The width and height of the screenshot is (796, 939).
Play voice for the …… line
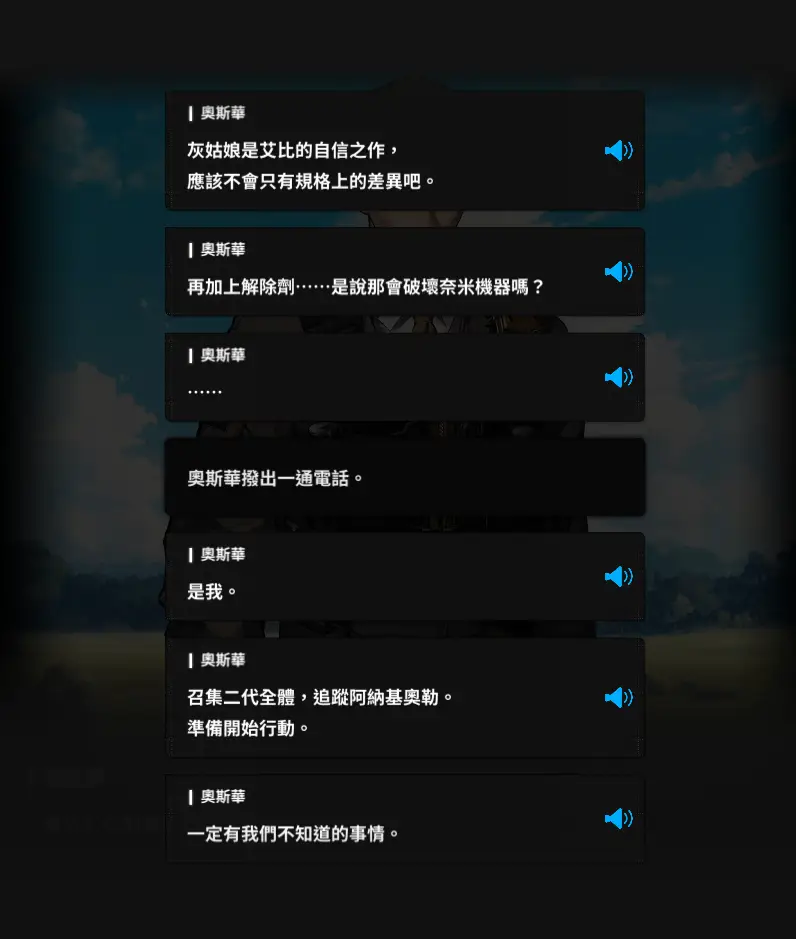point(618,377)
